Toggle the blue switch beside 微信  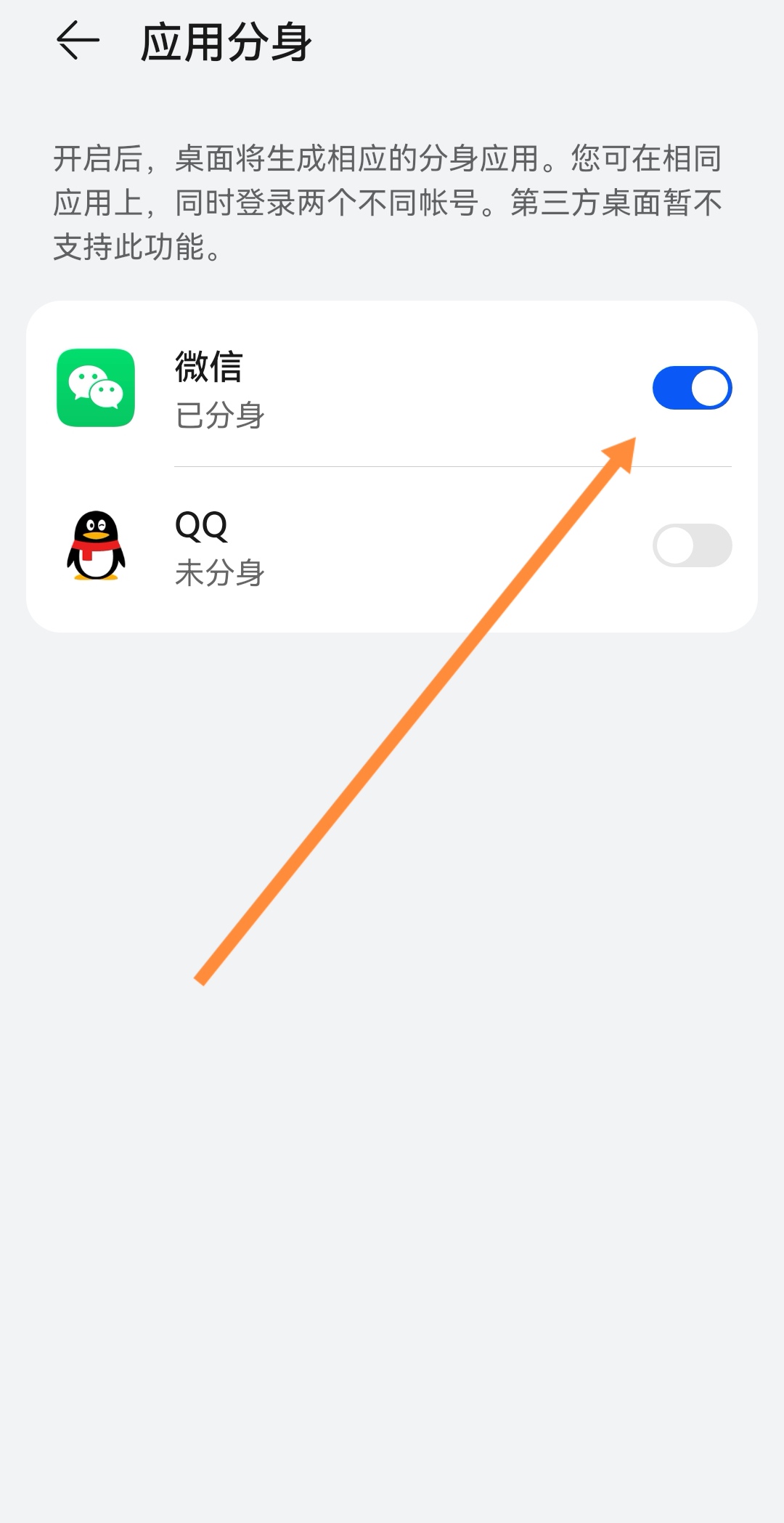692,387
